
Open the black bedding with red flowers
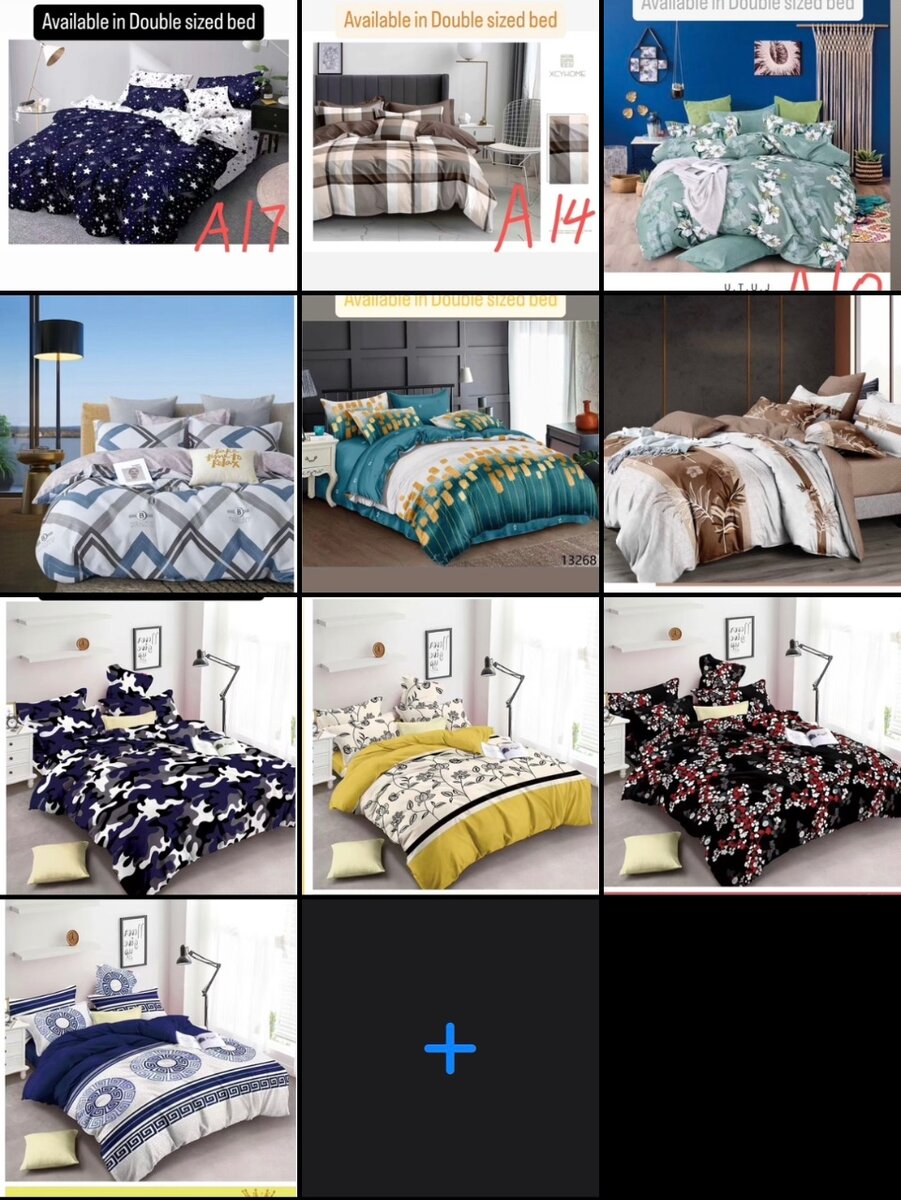click(751, 745)
